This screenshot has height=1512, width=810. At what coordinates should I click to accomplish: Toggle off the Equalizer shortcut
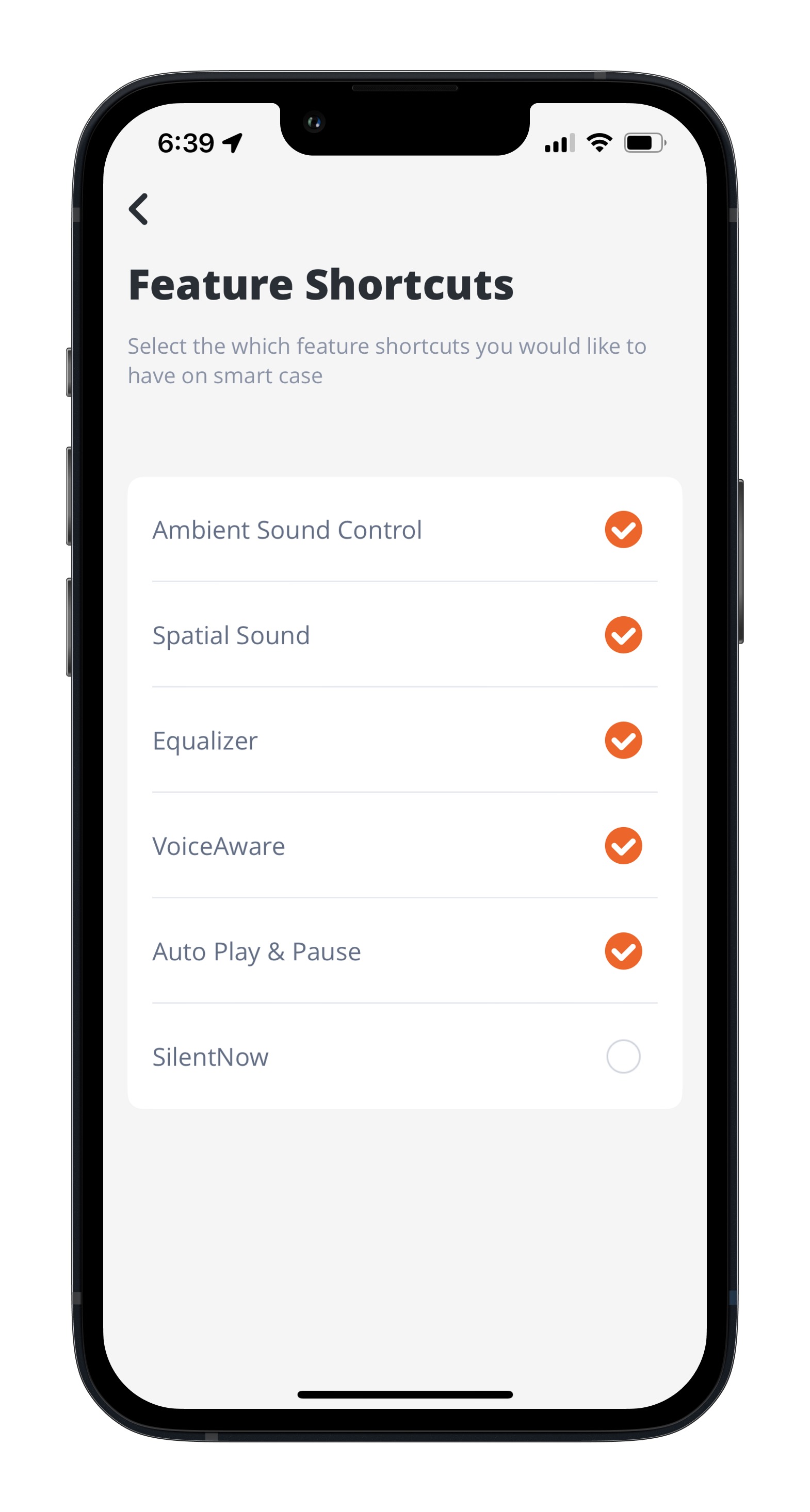pyautogui.click(x=623, y=740)
